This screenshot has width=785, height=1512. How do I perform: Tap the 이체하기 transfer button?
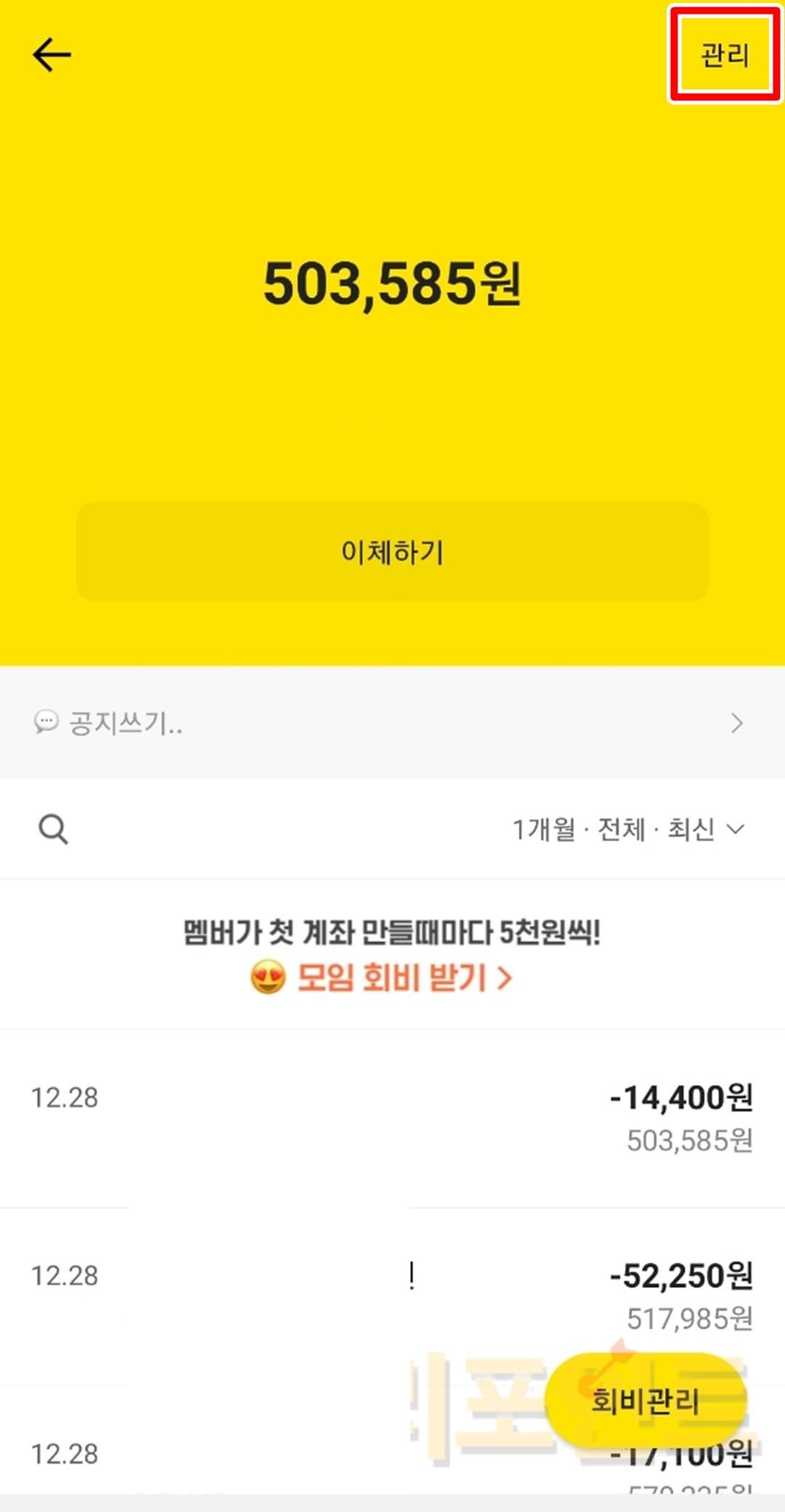392,552
